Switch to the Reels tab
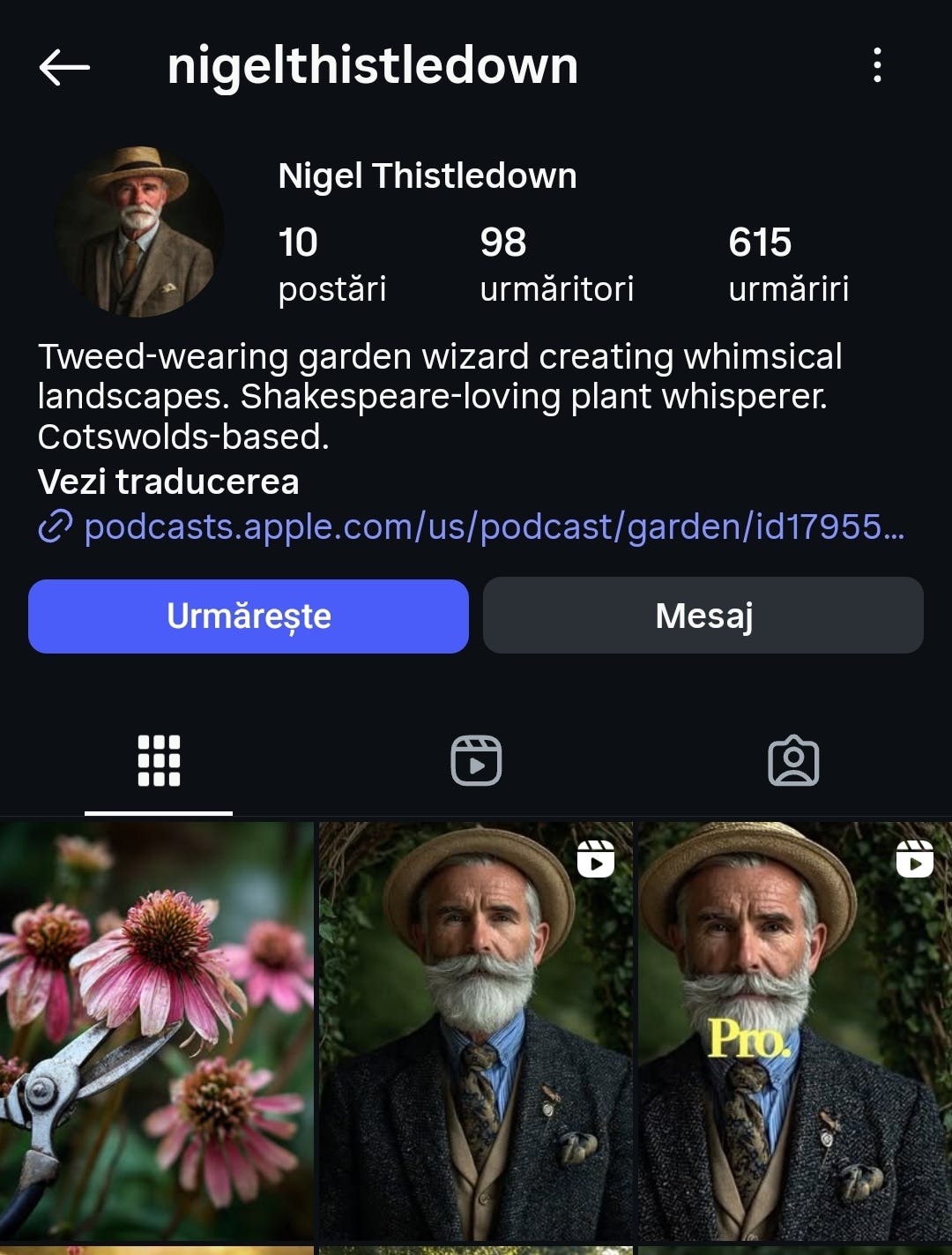The height and width of the screenshot is (1255, 952). coord(476,760)
